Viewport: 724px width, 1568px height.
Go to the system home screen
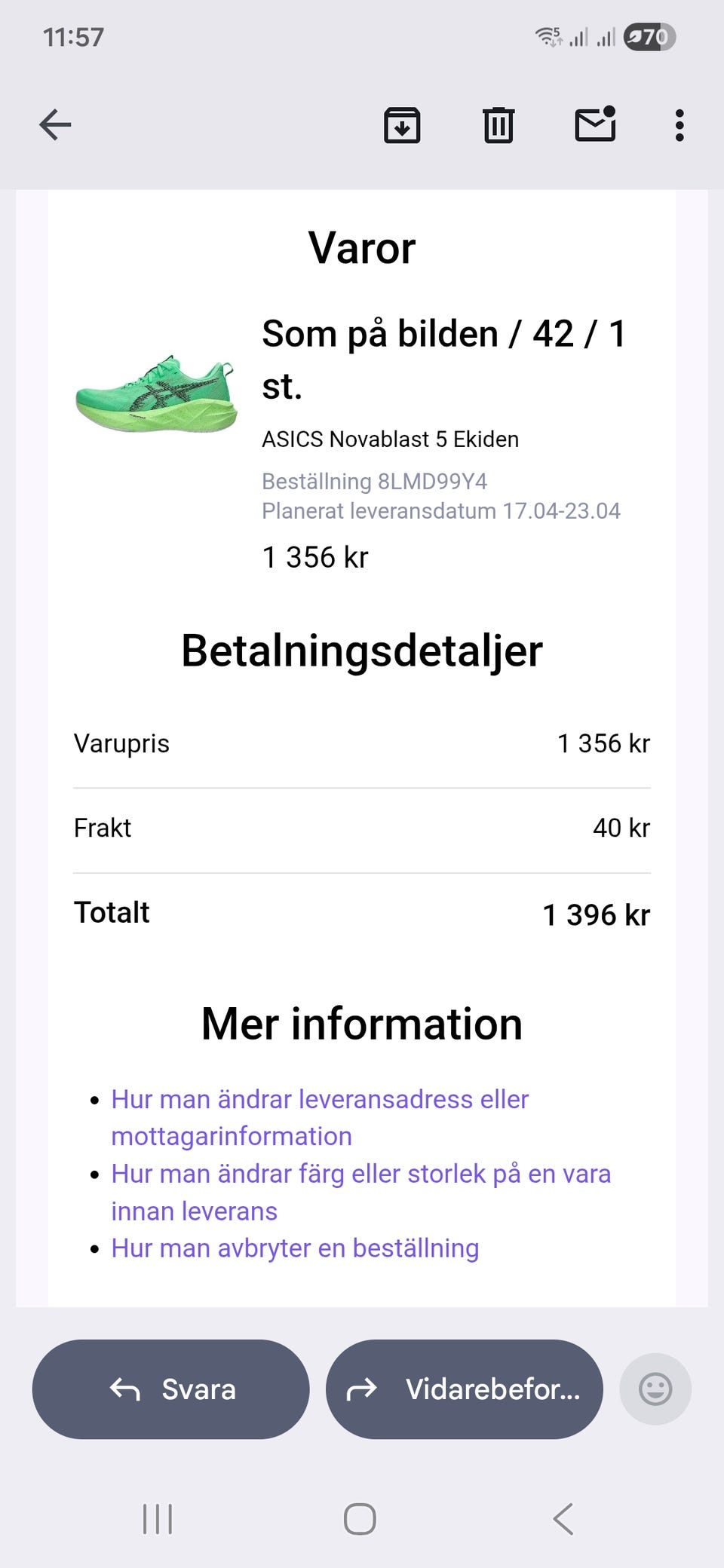pyautogui.click(x=360, y=1519)
